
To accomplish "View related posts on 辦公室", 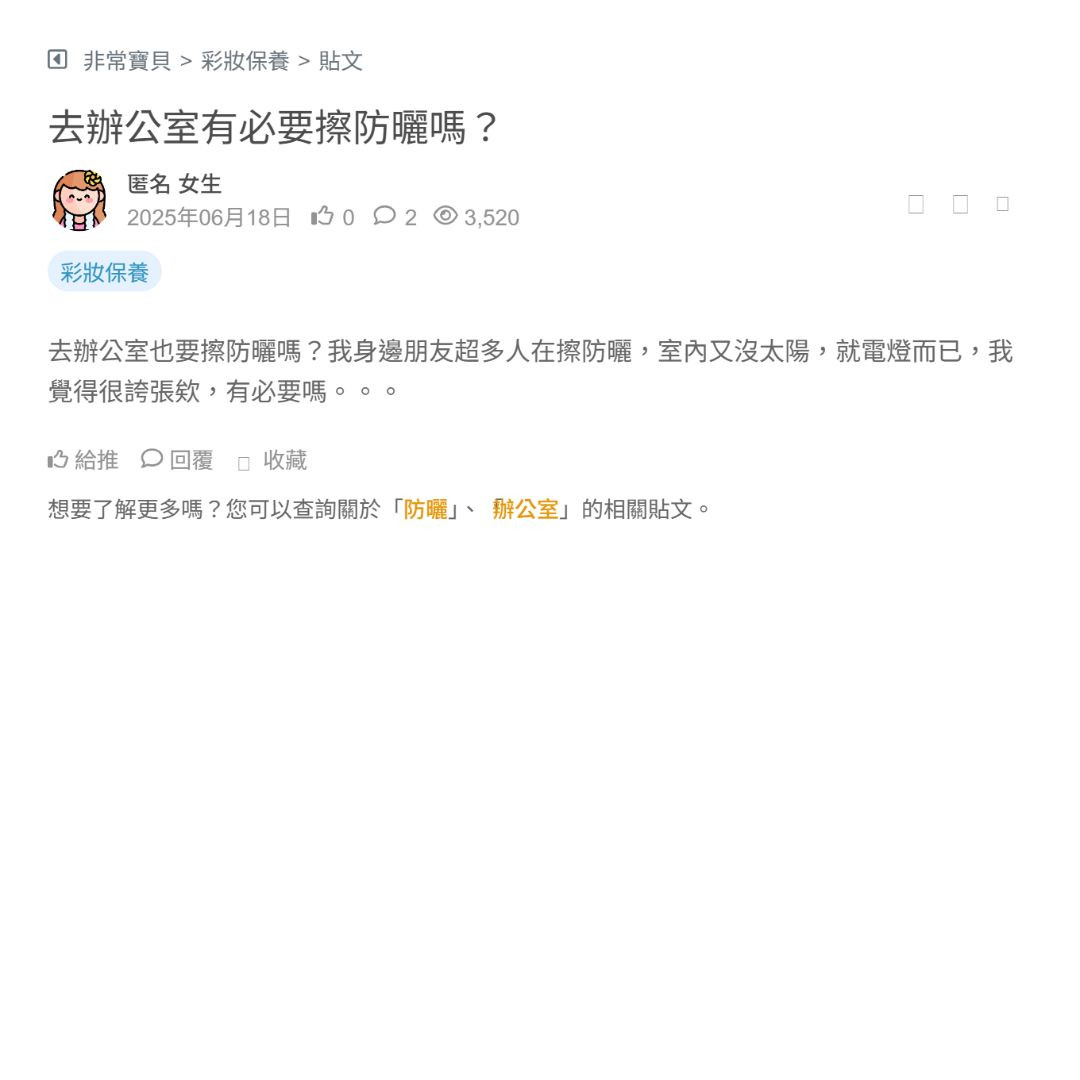I will 525,509.
